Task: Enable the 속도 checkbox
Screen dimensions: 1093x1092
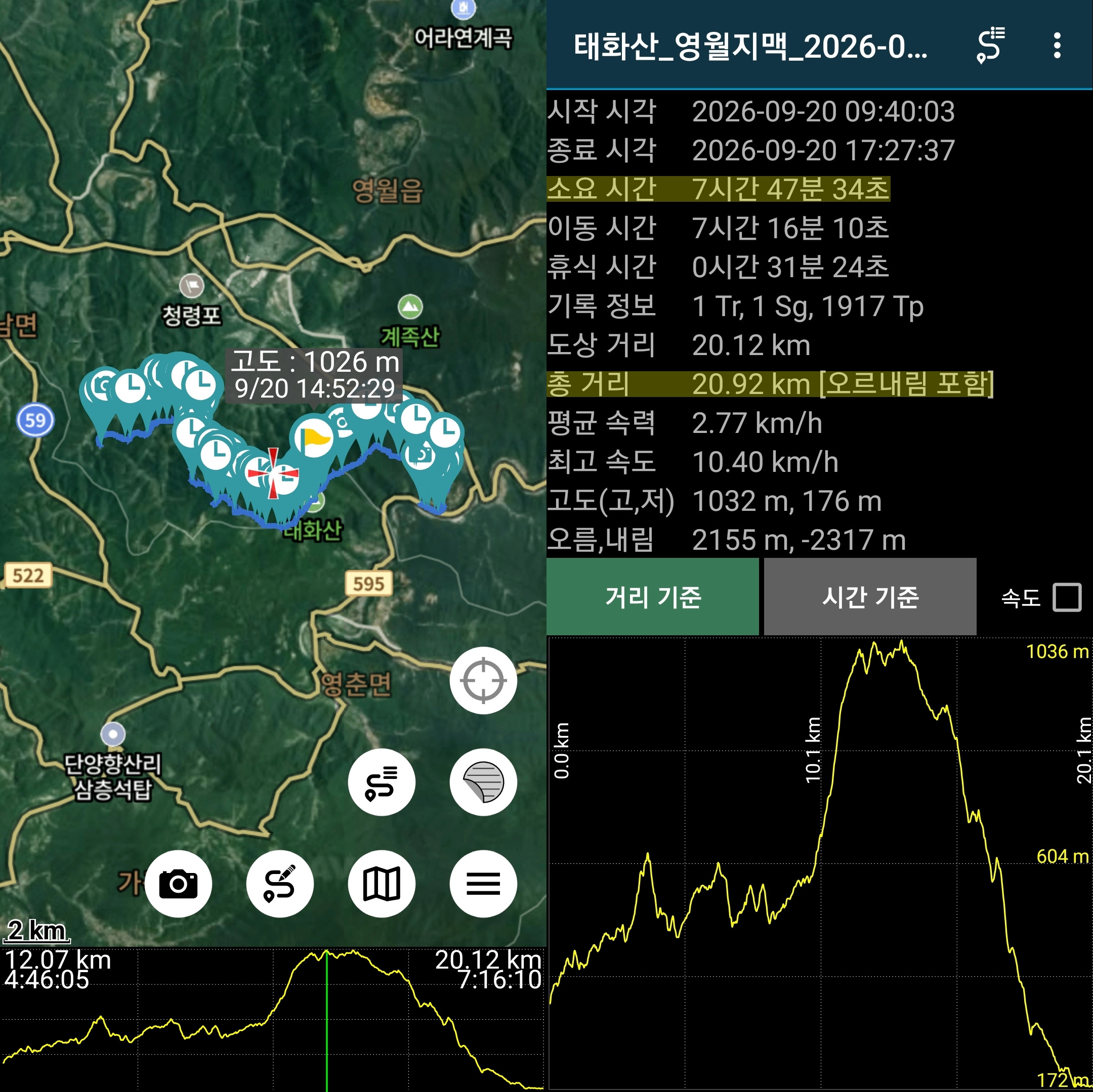Action: (1067, 597)
